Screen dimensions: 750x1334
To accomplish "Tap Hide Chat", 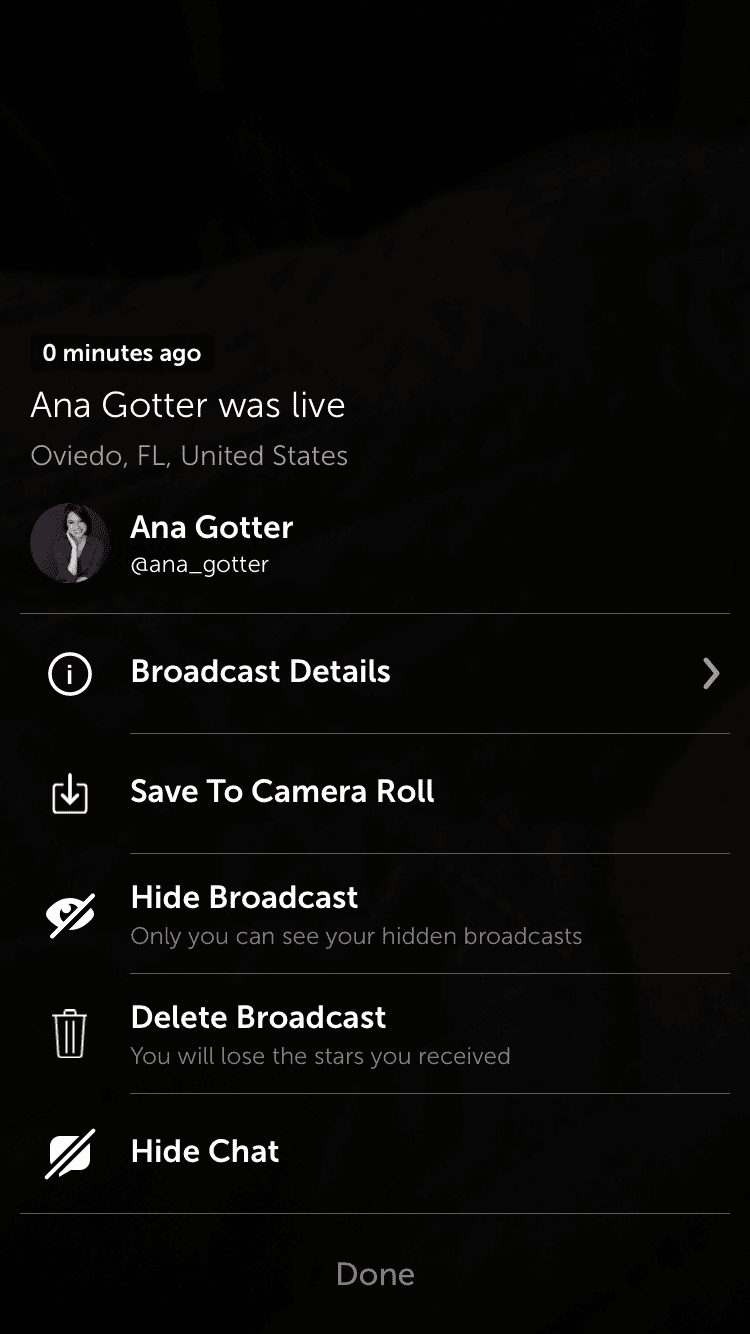I will (x=375, y=1153).
